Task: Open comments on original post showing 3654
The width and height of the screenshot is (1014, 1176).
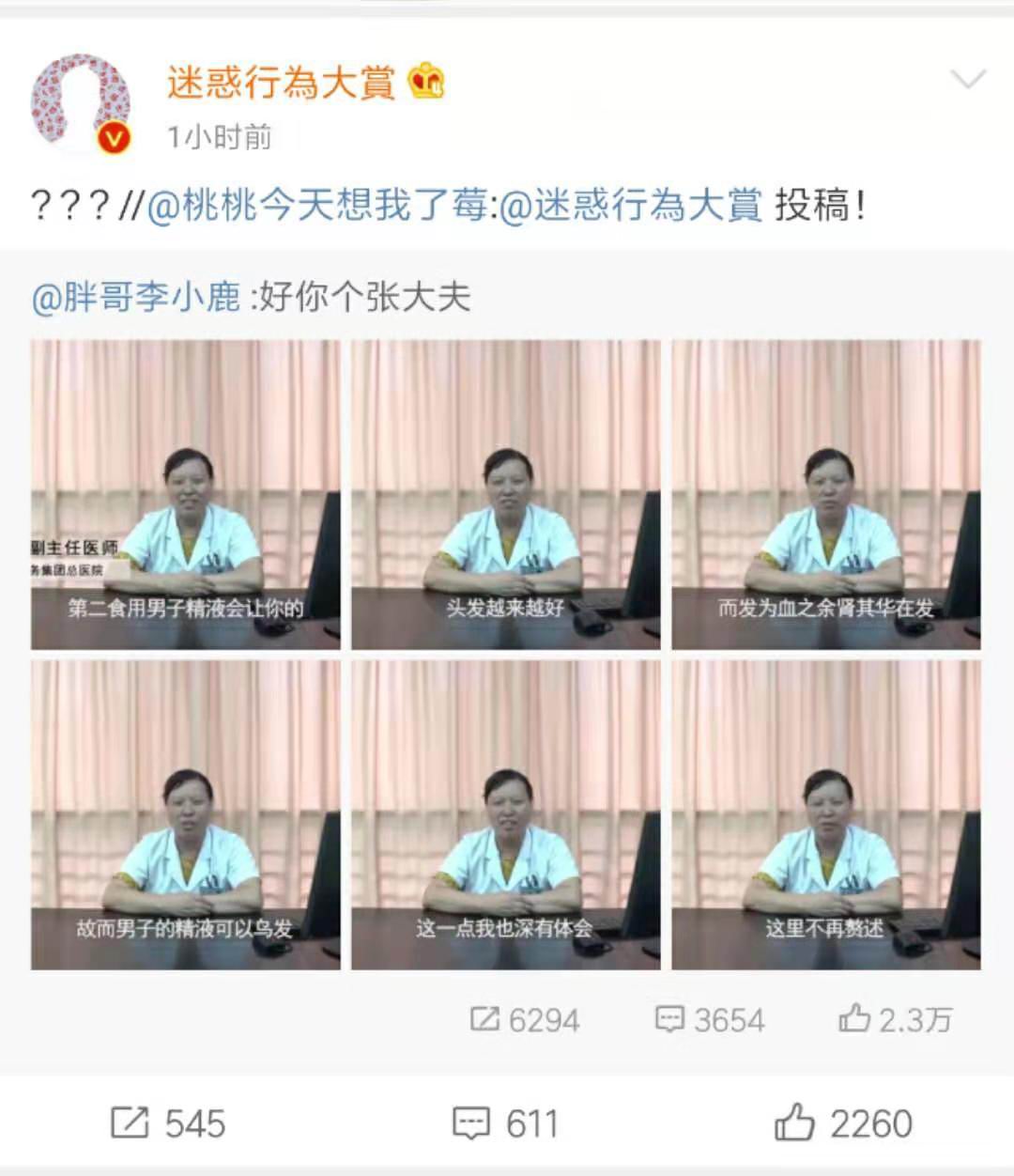Action: point(710,1020)
